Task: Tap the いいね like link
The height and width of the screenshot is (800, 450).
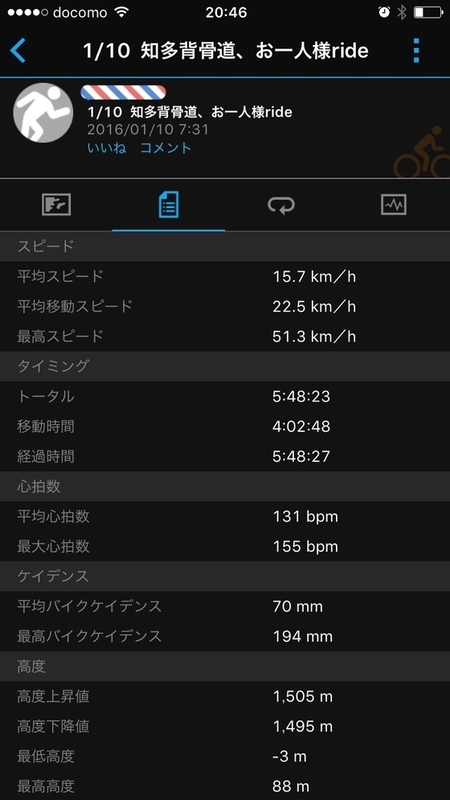Action: pyautogui.click(x=106, y=148)
